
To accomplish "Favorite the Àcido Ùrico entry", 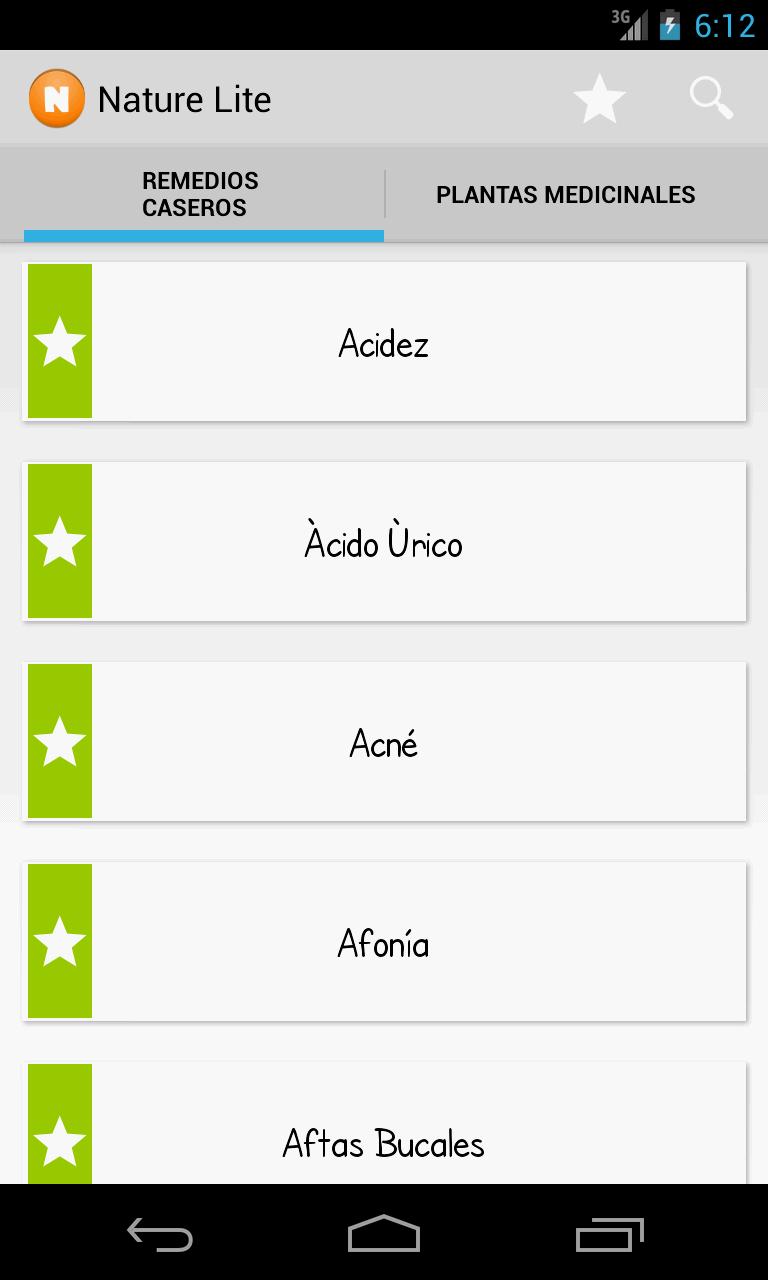I will [x=59, y=540].
